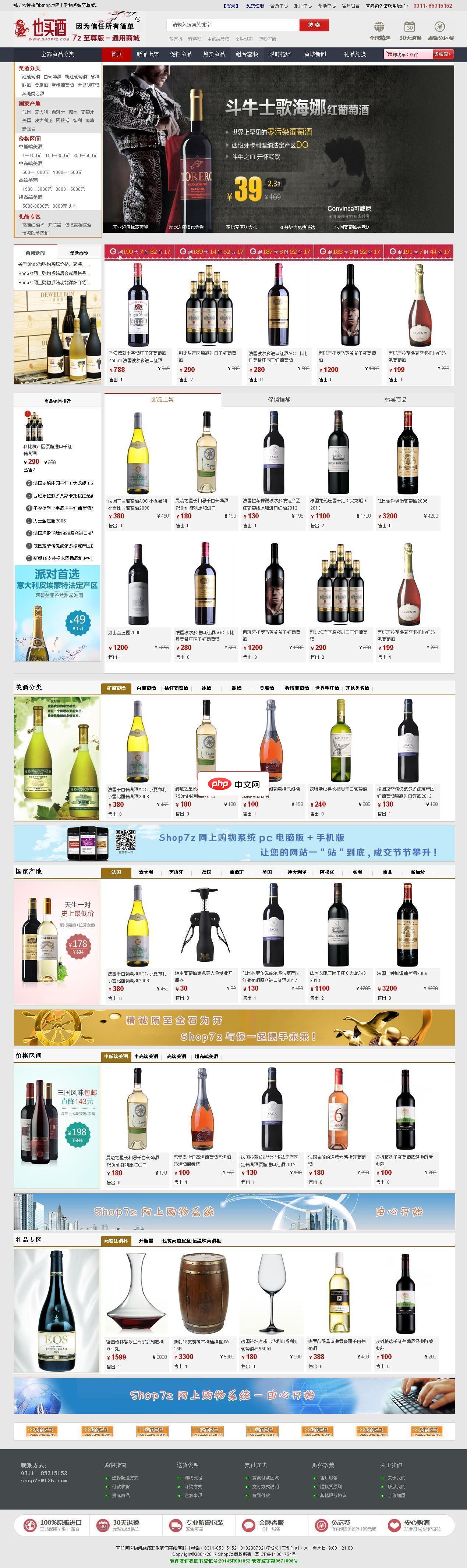Click the 去结算 checkout button
Screen dimensions: 467x1568
pyautogui.click(x=442, y=54)
